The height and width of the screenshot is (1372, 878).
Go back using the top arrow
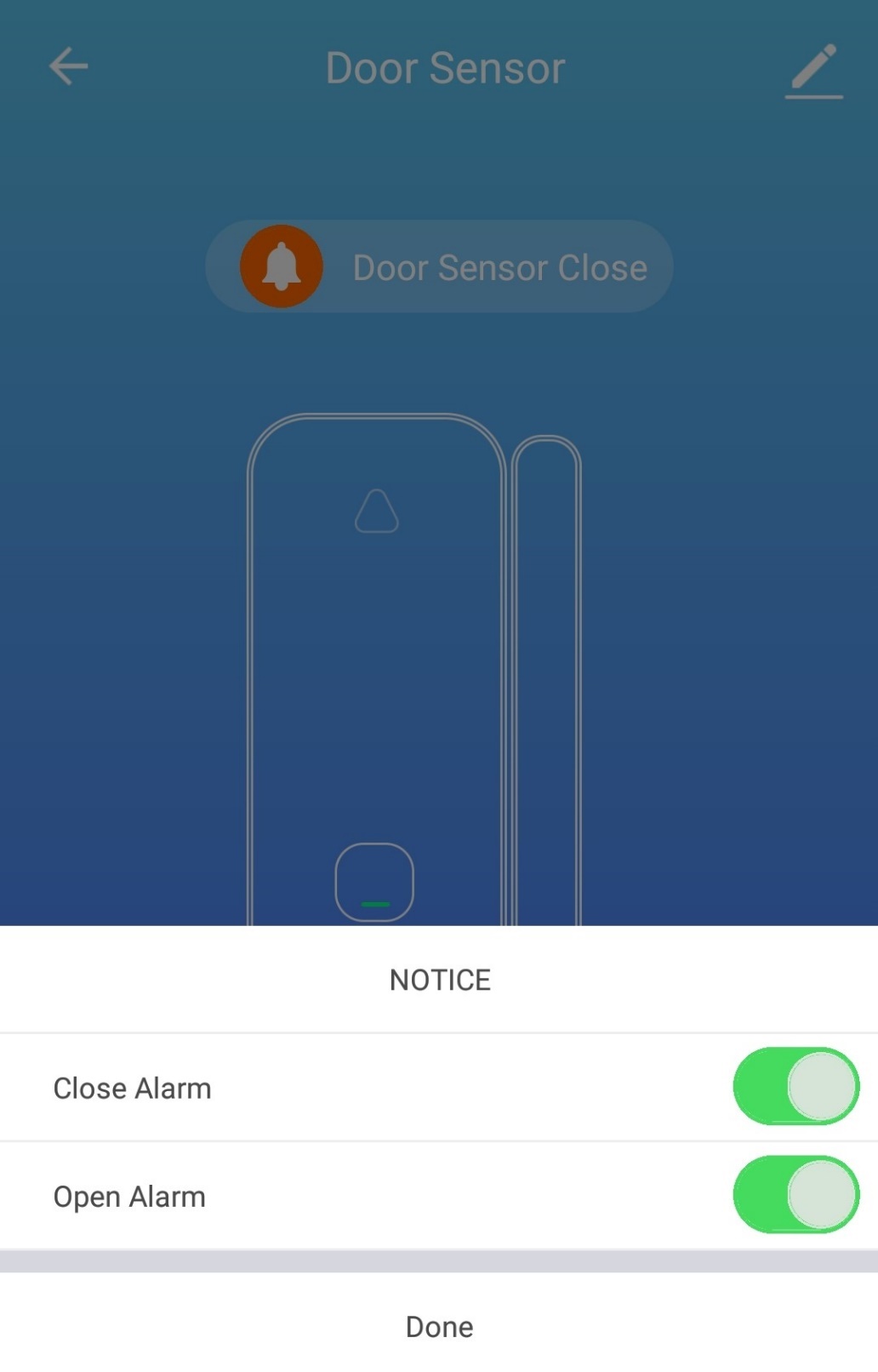(x=68, y=66)
